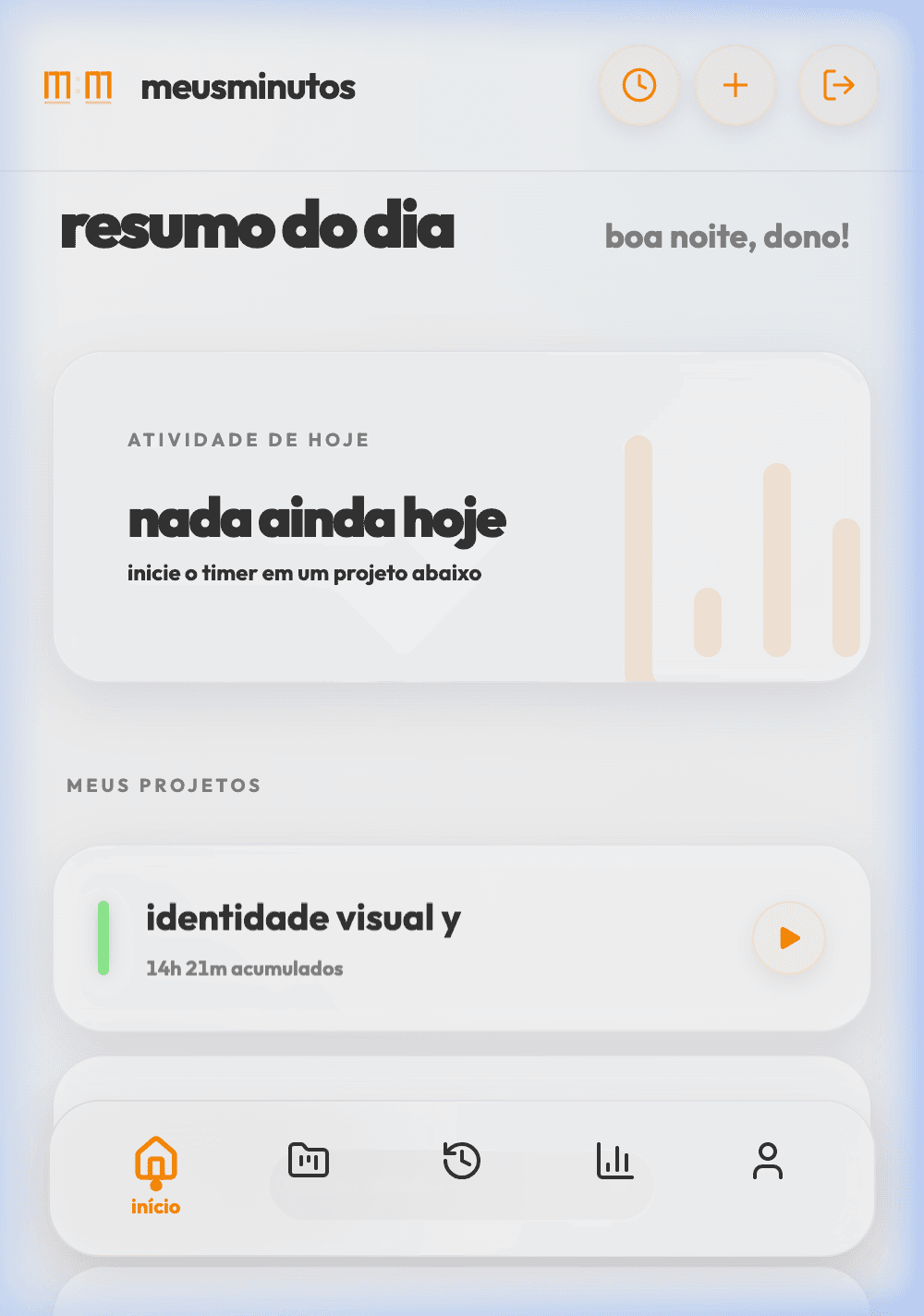View statistics via the bar chart icon
Screen dimensions: 924x1316
[x=614, y=1162]
